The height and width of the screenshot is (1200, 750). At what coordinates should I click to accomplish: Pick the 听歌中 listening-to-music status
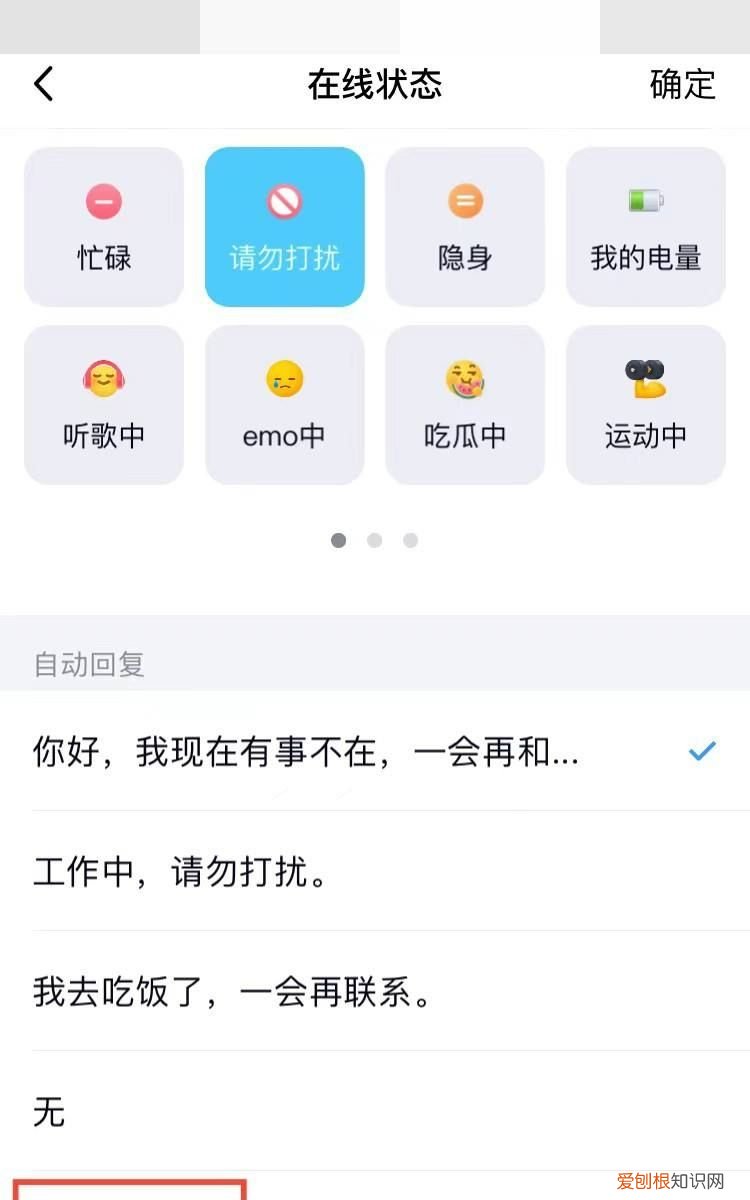pos(104,404)
